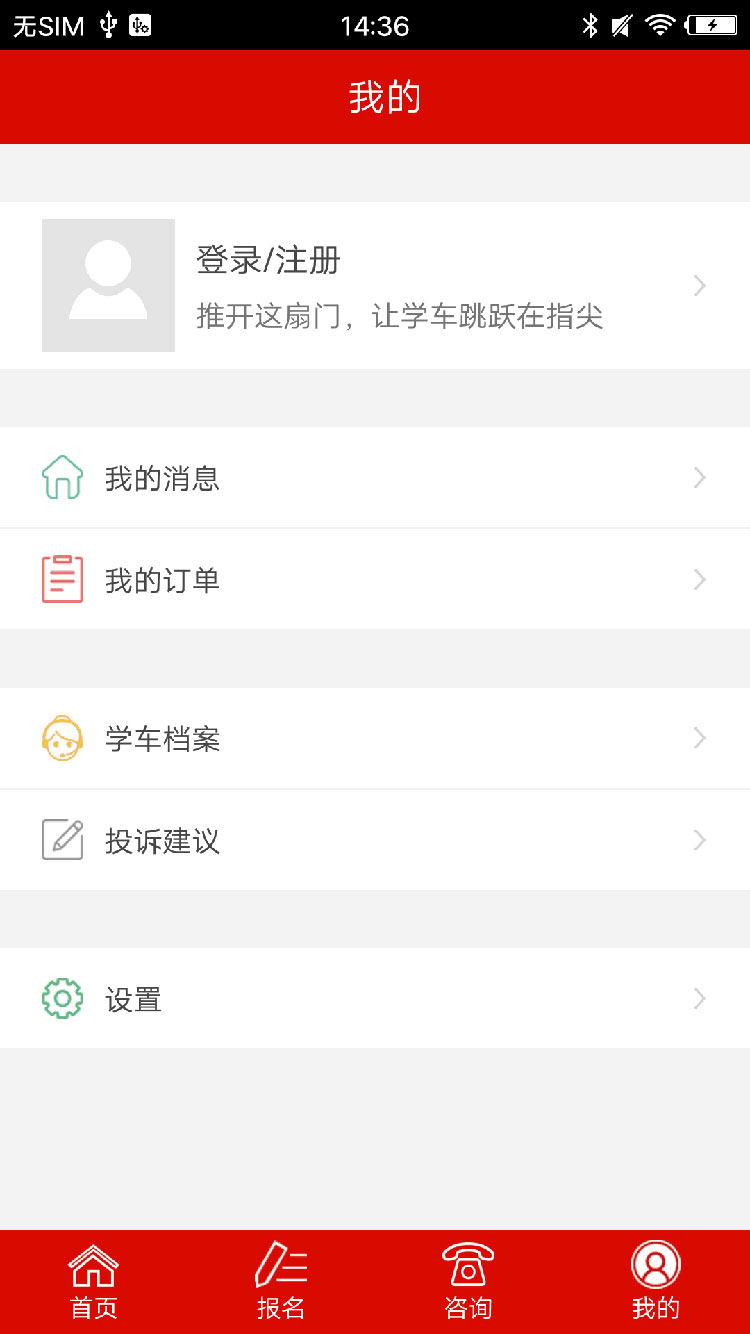This screenshot has width=750, height=1334.
Task: Open 我的消息 via the house icon
Action: coord(62,477)
